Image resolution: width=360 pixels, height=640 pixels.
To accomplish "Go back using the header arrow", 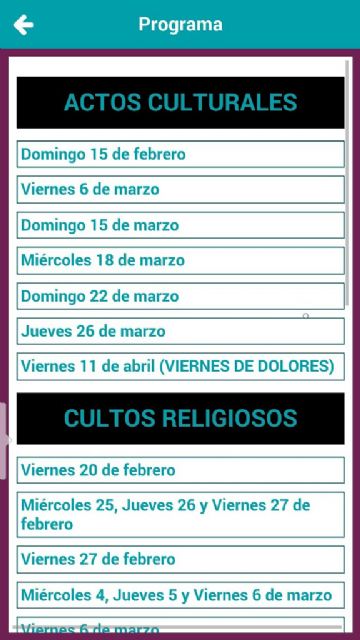I will pyautogui.click(x=23, y=24).
